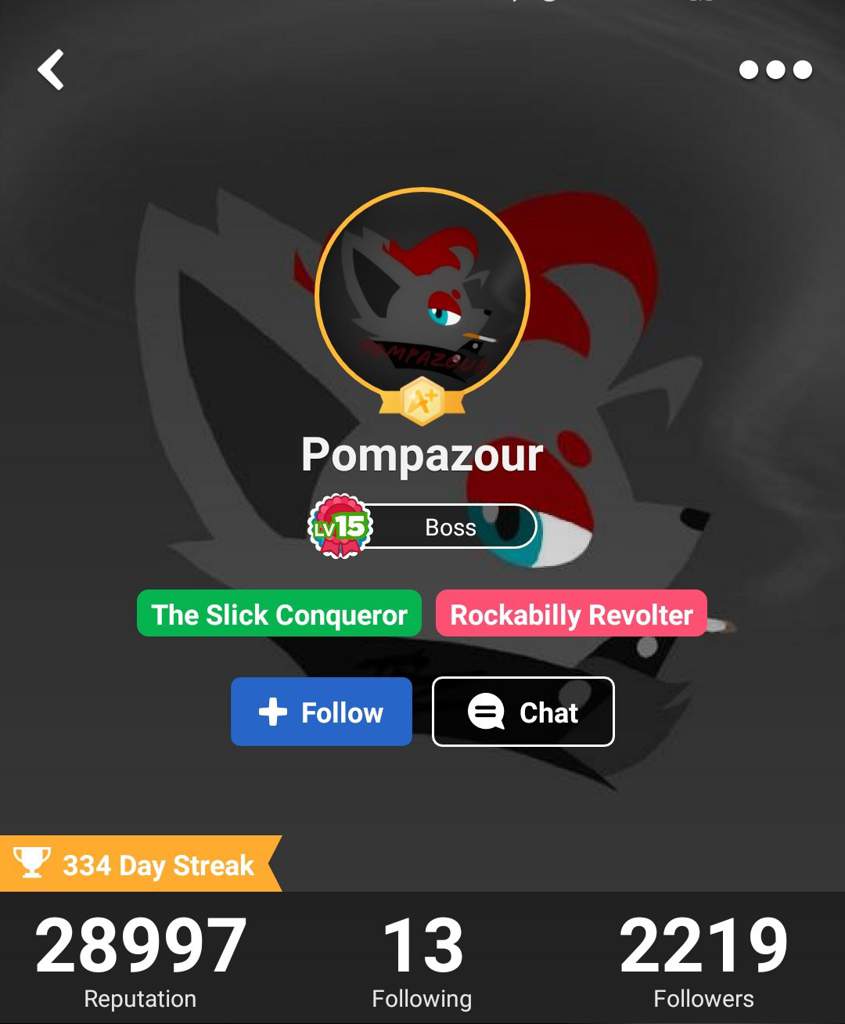Screen dimensions: 845x1024
Task: Follow Pompazour
Action: 321,712
